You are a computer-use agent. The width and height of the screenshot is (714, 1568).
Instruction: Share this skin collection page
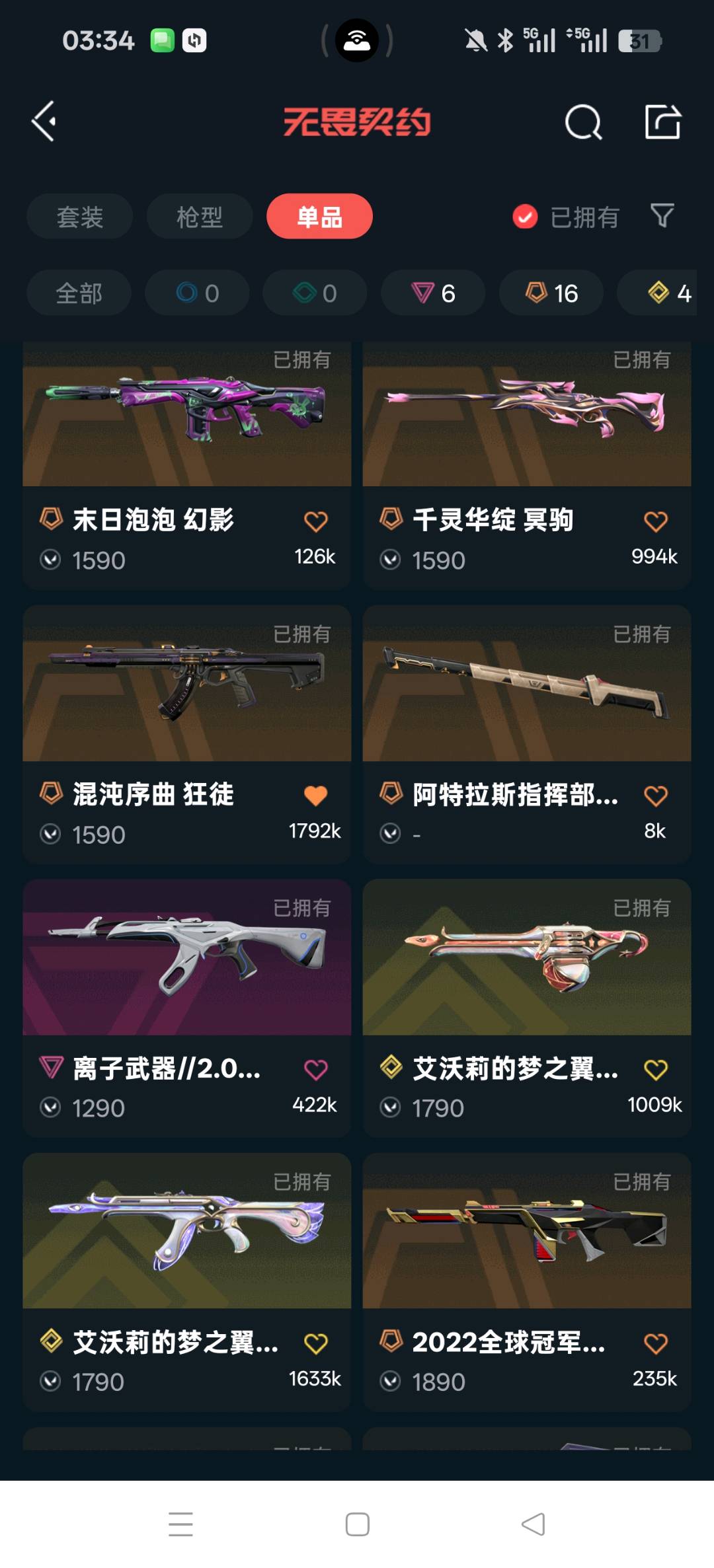(662, 122)
